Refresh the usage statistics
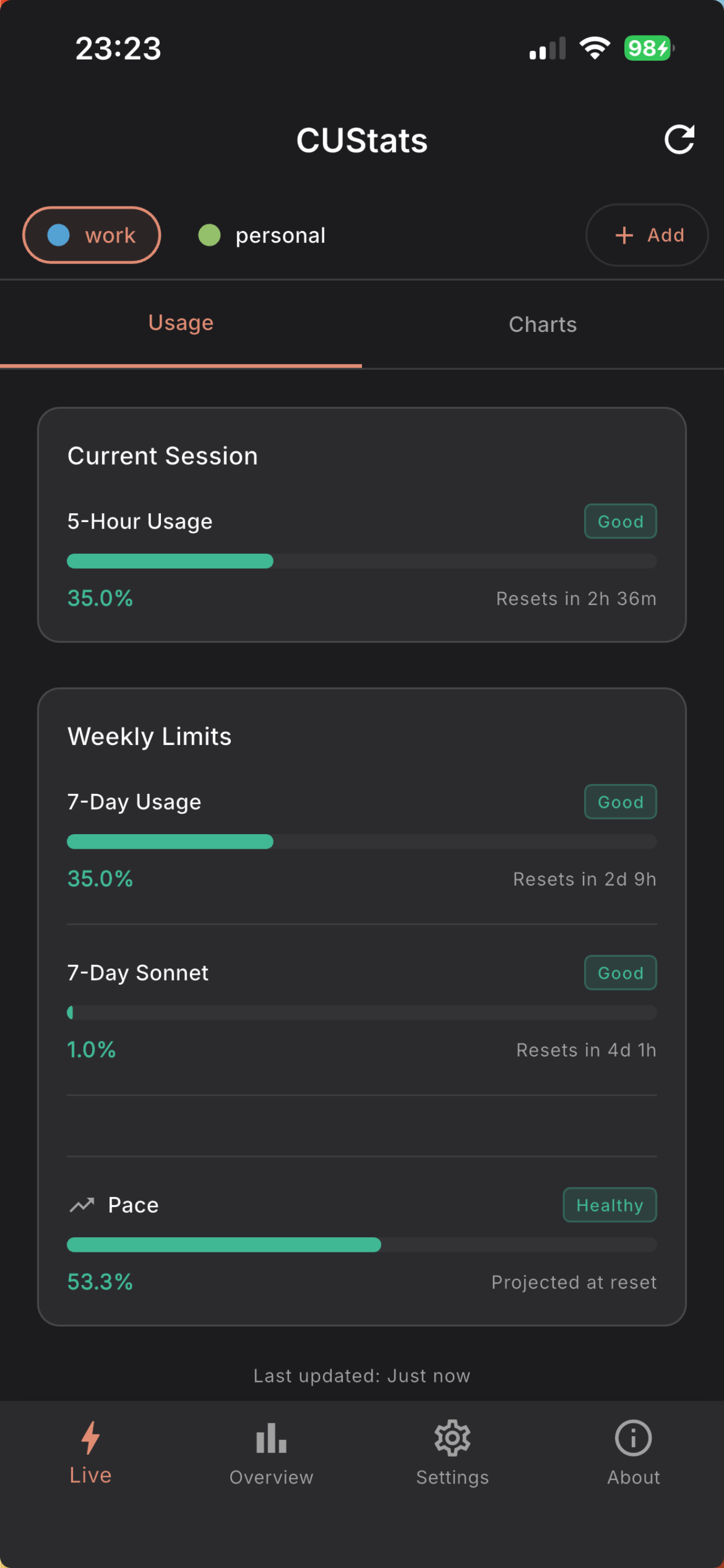Image resolution: width=724 pixels, height=1568 pixels. pyautogui.click(x=680, y=139)
